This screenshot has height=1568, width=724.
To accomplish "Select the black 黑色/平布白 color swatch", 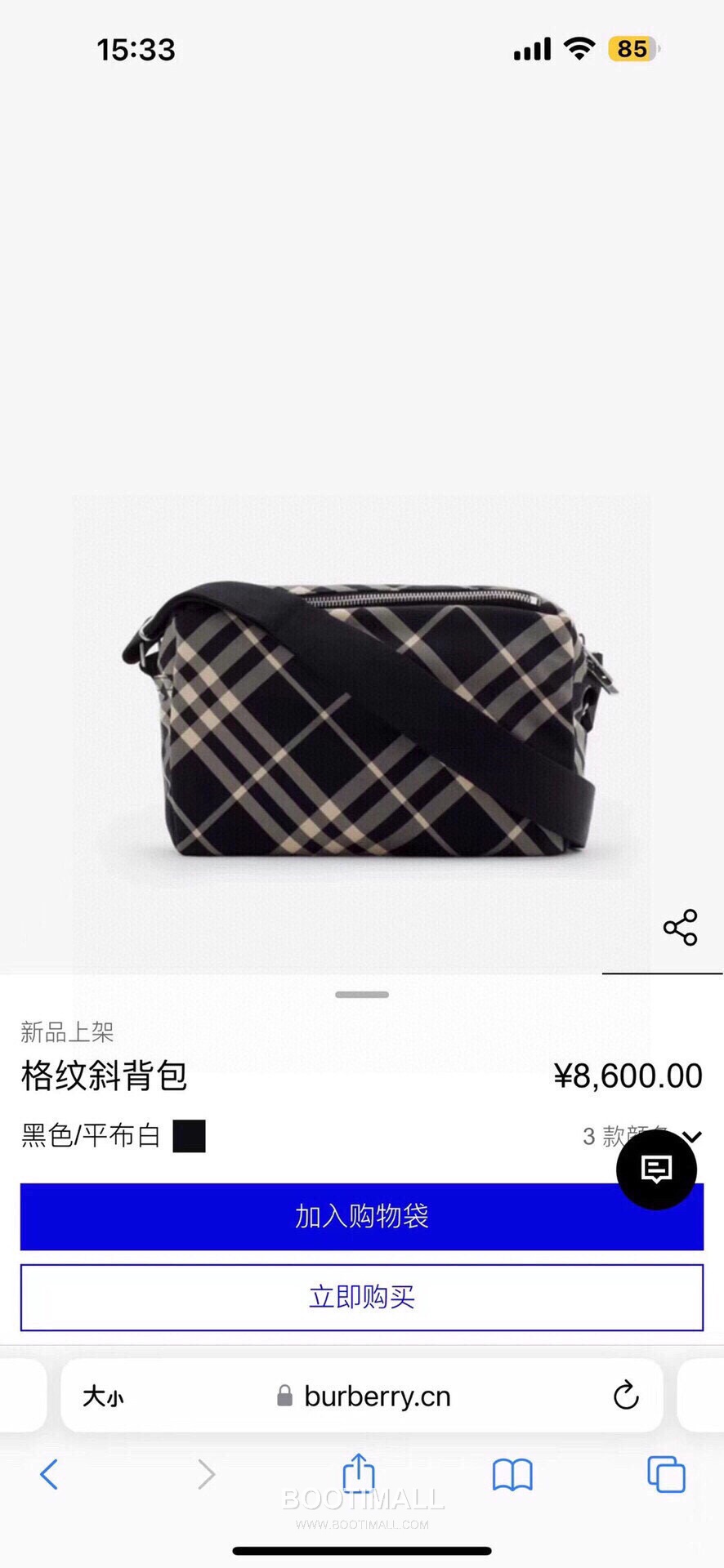I will [x=190, y=1134].
